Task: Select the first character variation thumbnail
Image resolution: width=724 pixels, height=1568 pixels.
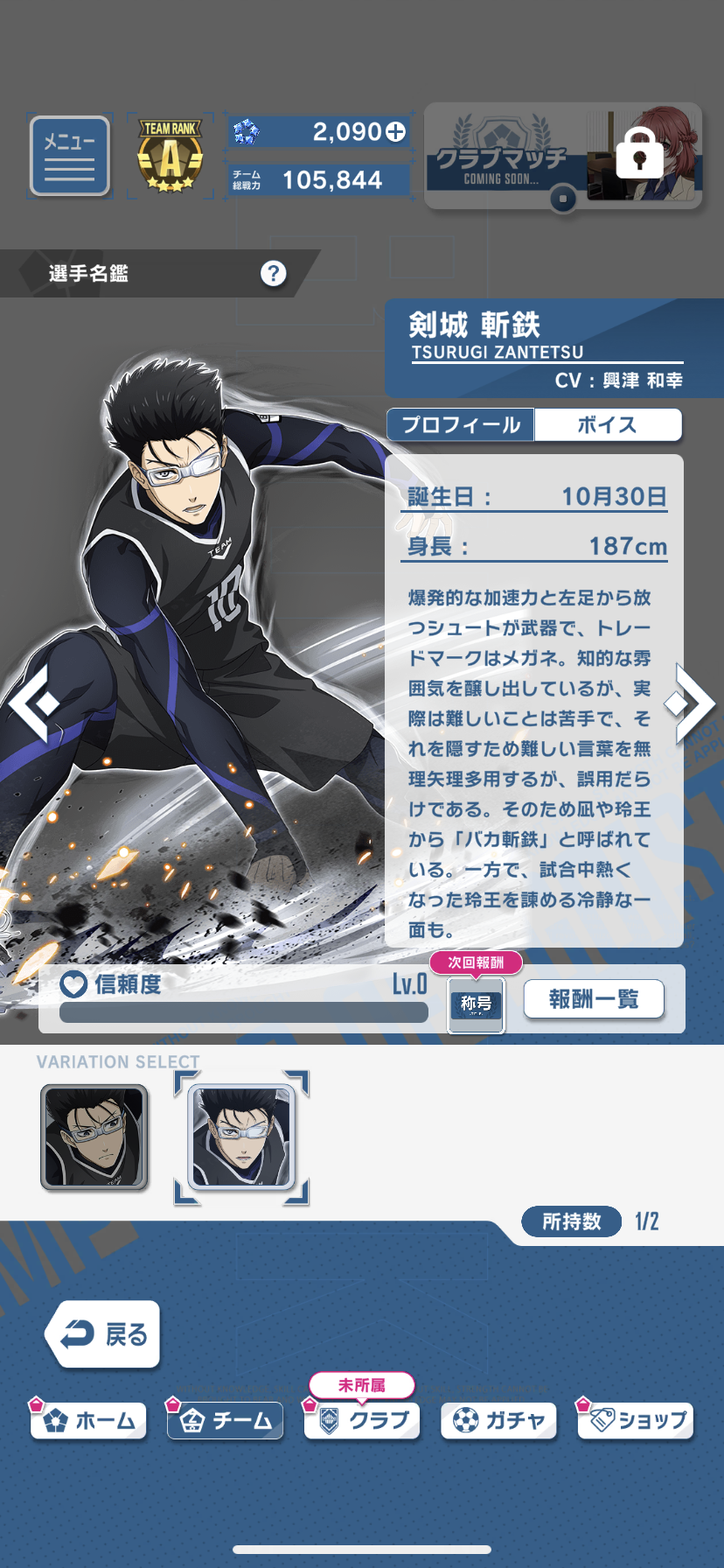Action: point(94,1137)
